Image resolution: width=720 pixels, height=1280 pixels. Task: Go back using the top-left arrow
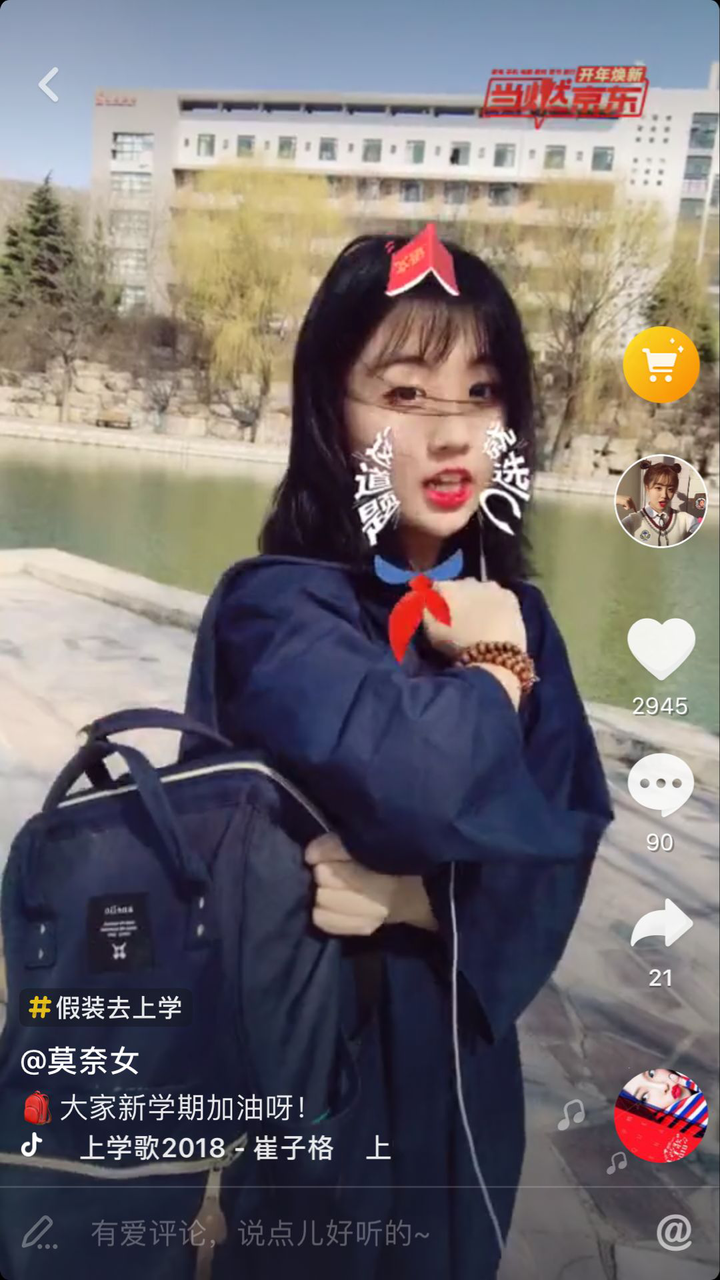(48, 85)
